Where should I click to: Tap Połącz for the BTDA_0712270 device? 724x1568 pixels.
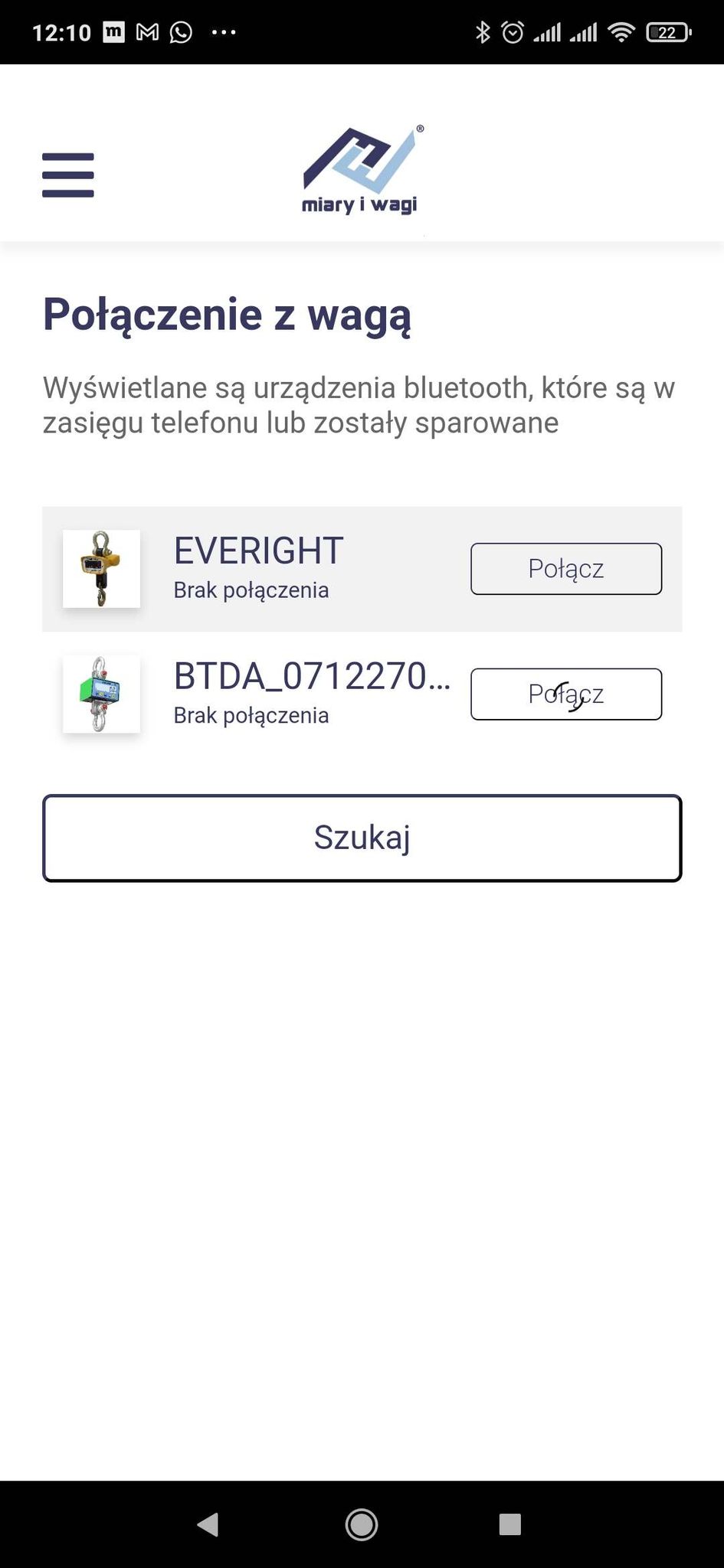565,694
